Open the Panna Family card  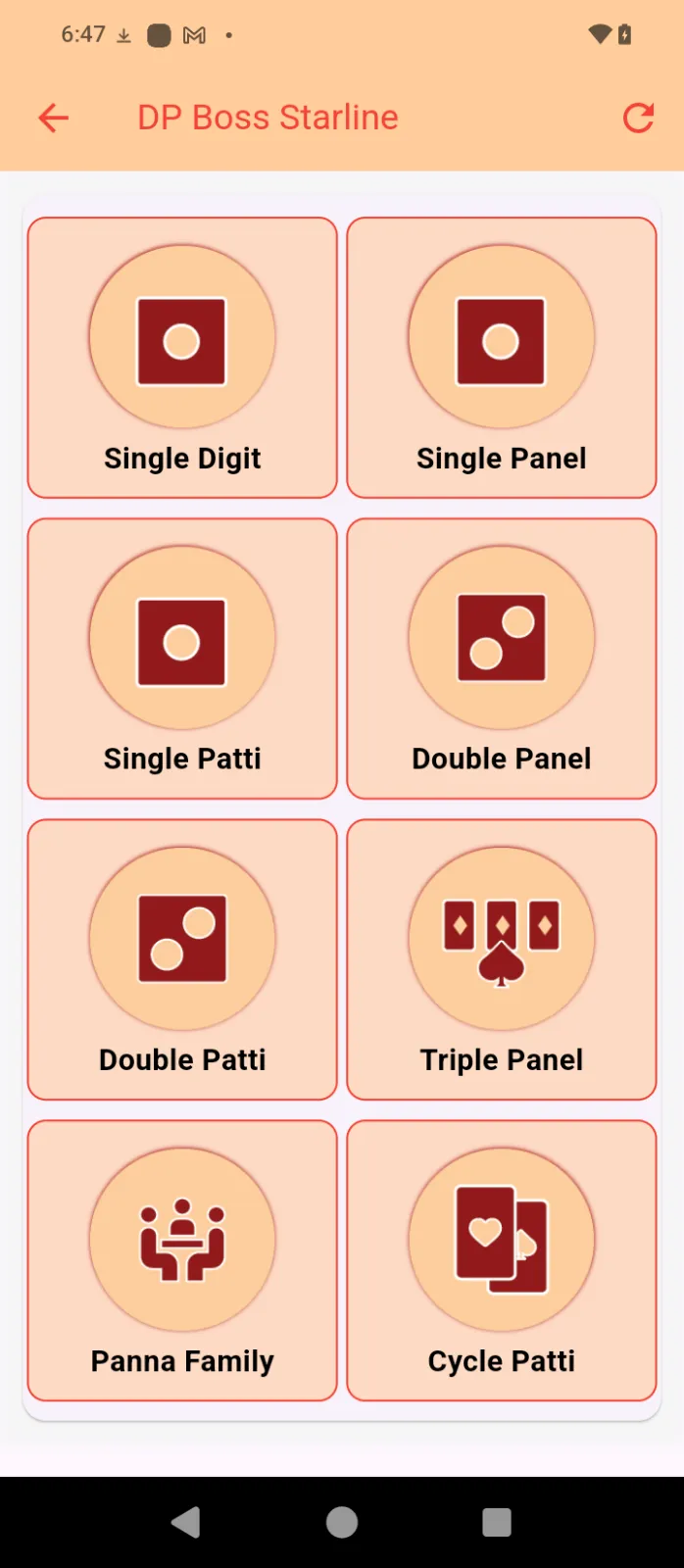coord(182,1260)
